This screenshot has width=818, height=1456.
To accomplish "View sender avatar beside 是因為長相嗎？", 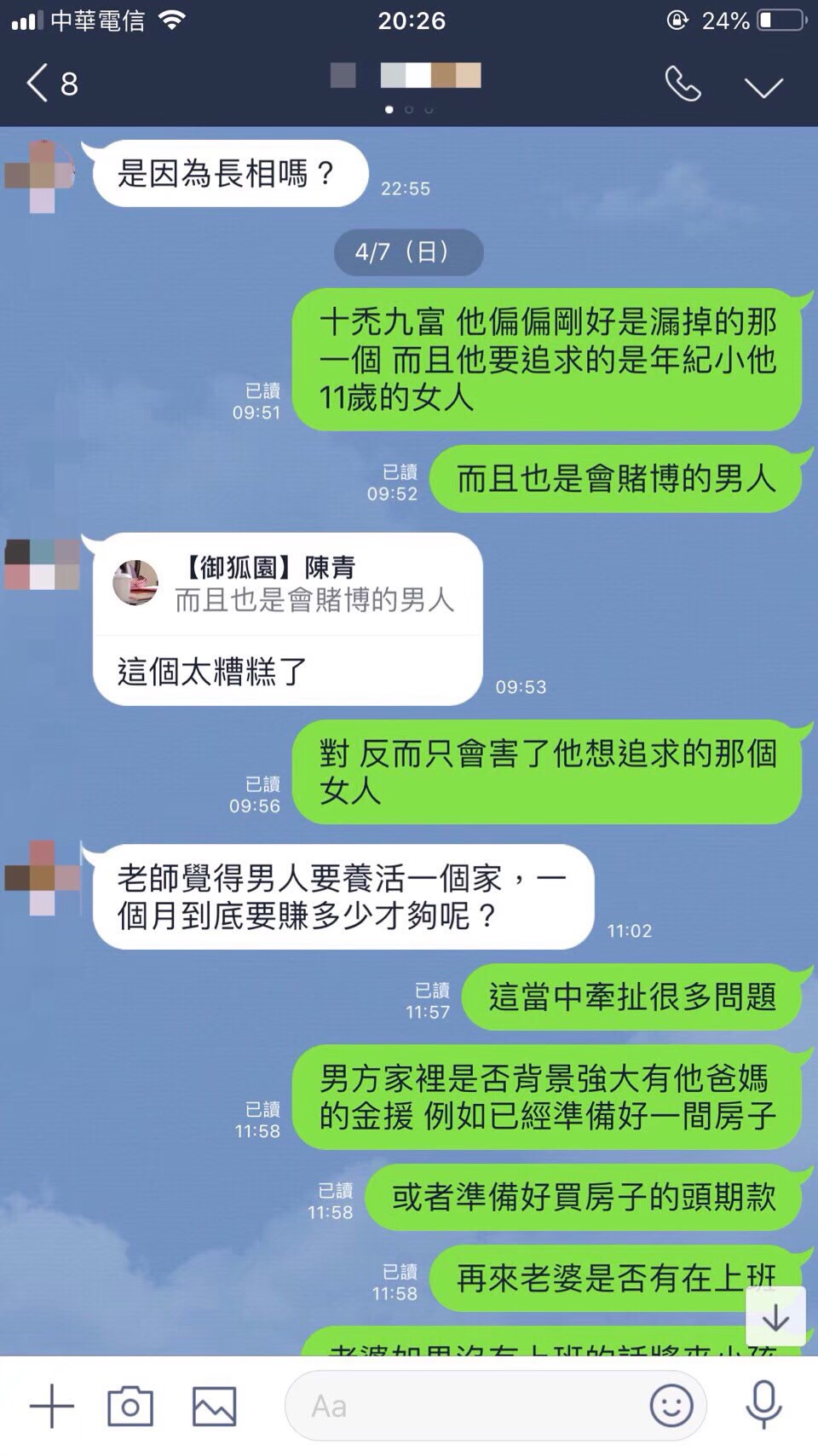I will point(41,176).
